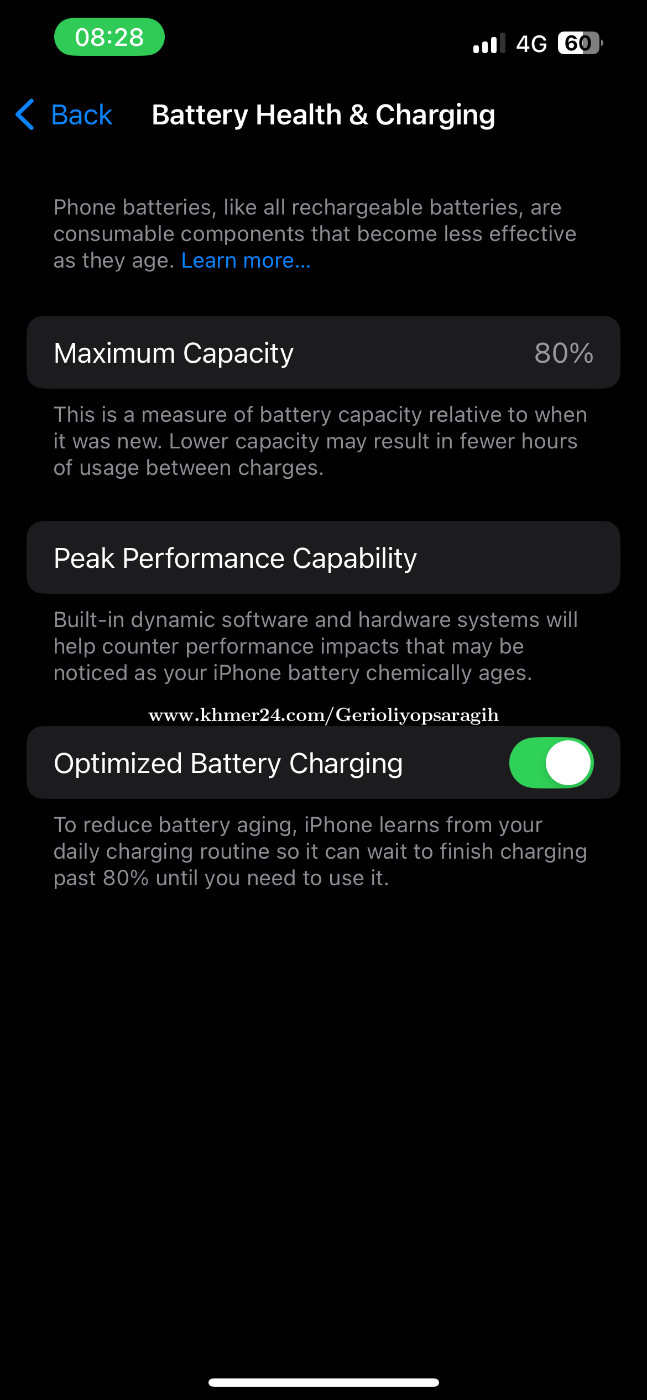
Task: Open the Learn more link
Action: coord(246,260)
